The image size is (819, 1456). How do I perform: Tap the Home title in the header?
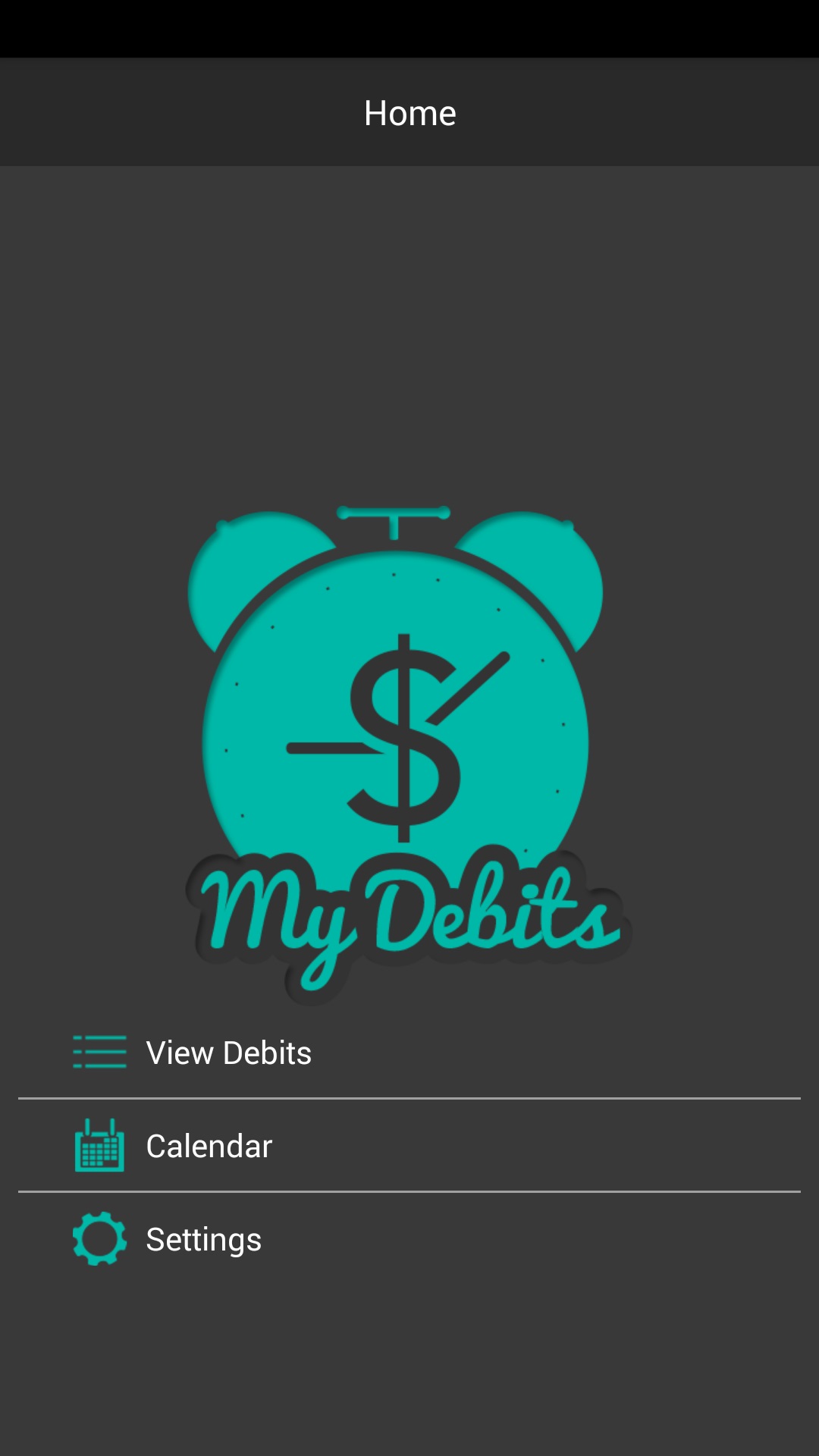point(409,112)
